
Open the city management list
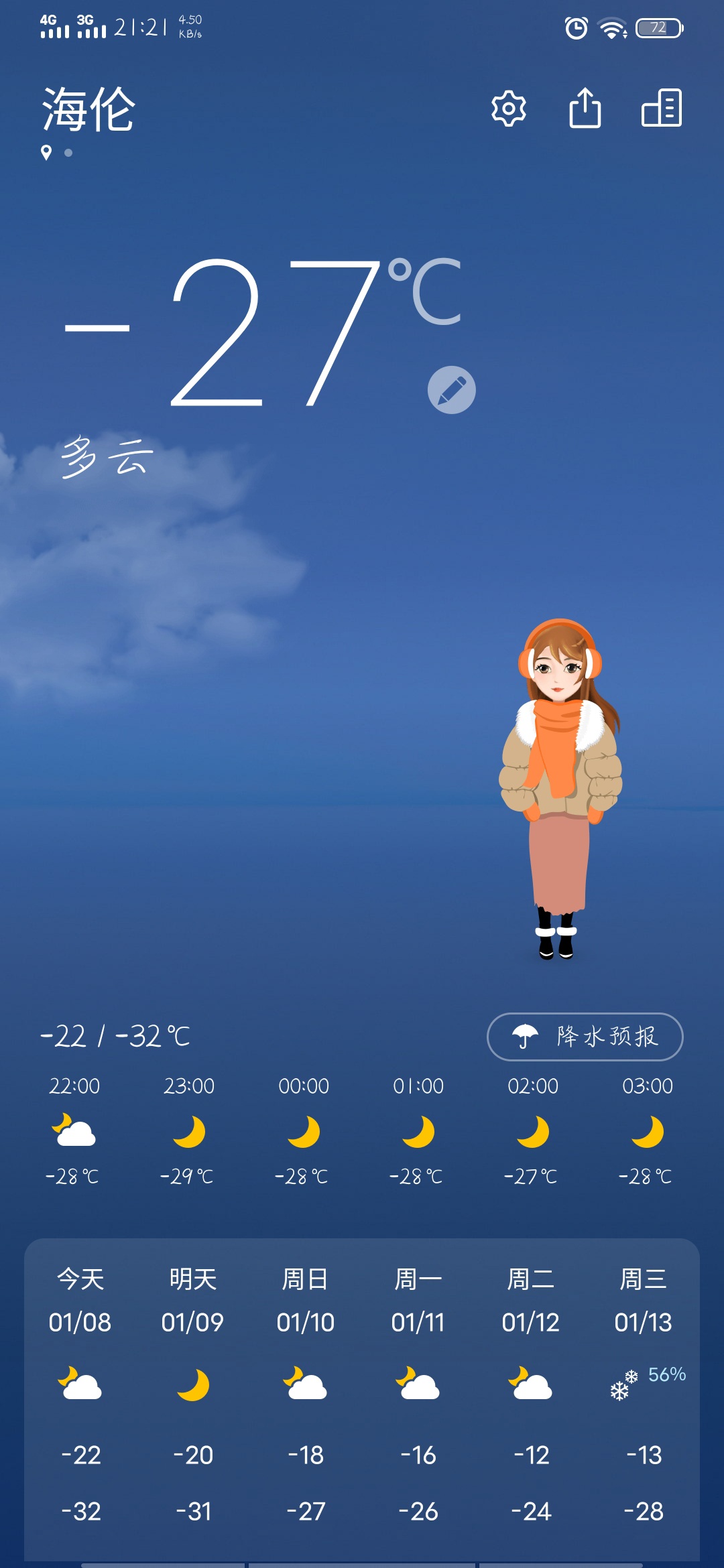pyautogui.click(x=662, y=108)
